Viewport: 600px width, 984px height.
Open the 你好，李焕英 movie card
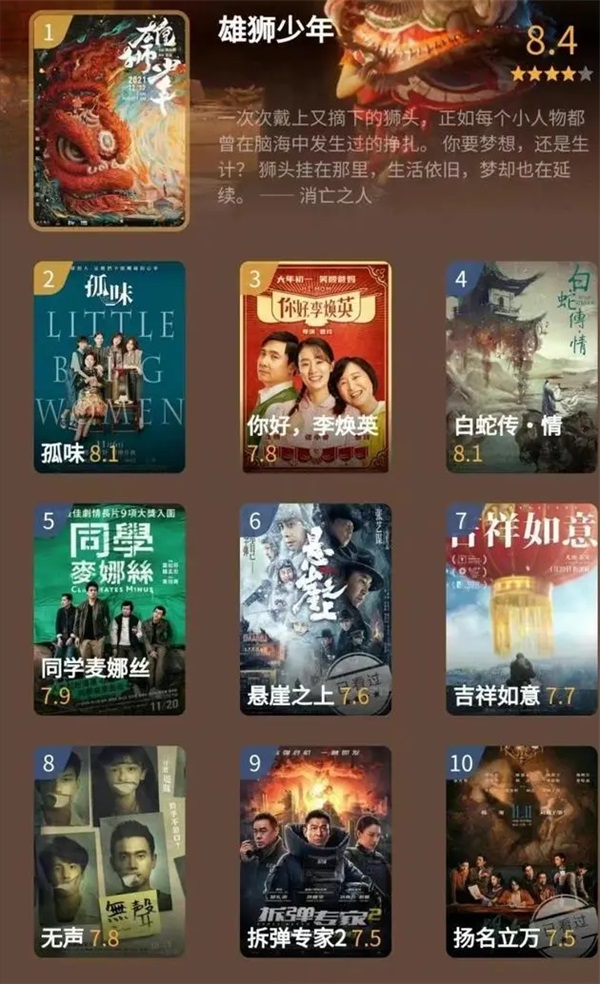tap(315, 367)
